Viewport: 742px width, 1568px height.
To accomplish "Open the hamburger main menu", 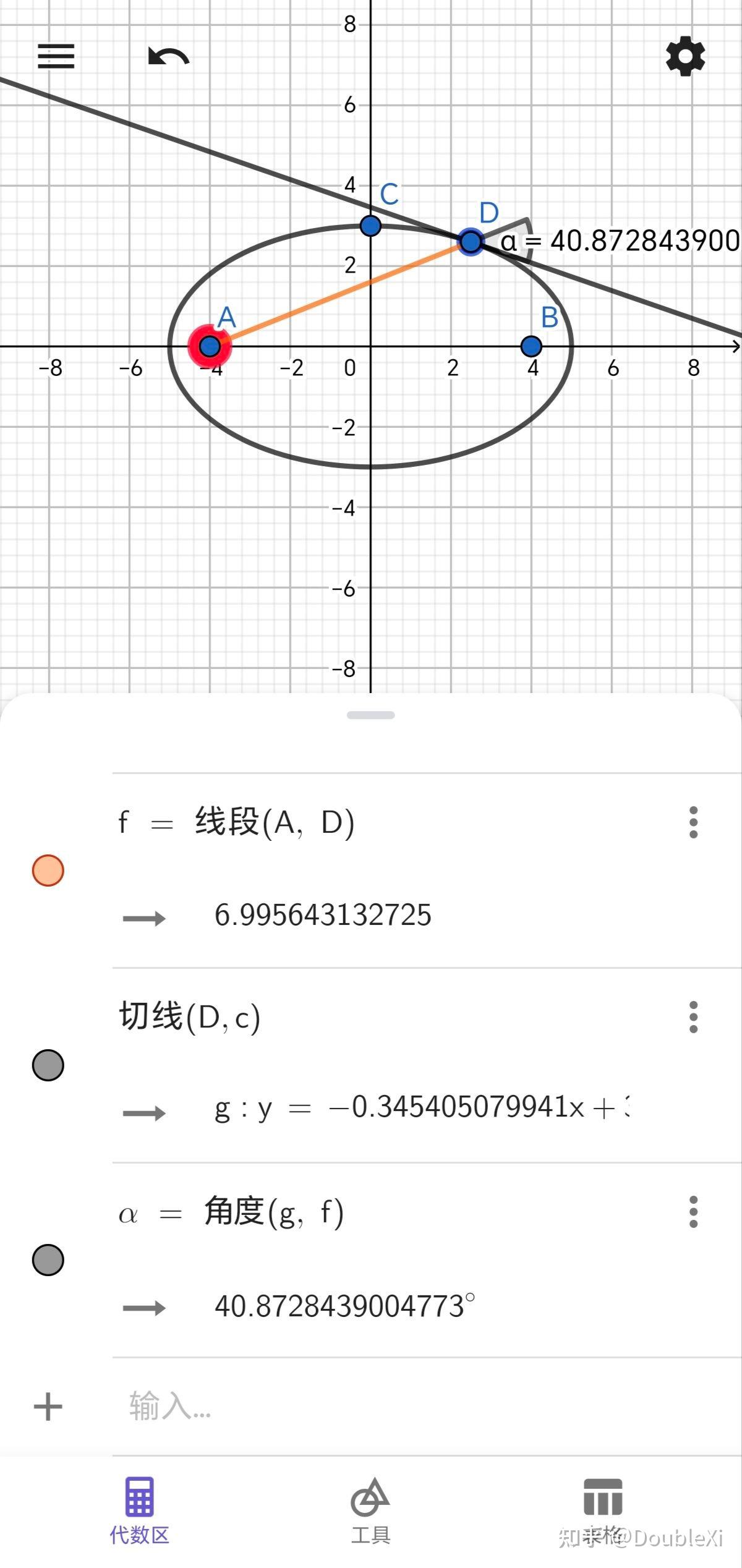I will coord(56,56).
